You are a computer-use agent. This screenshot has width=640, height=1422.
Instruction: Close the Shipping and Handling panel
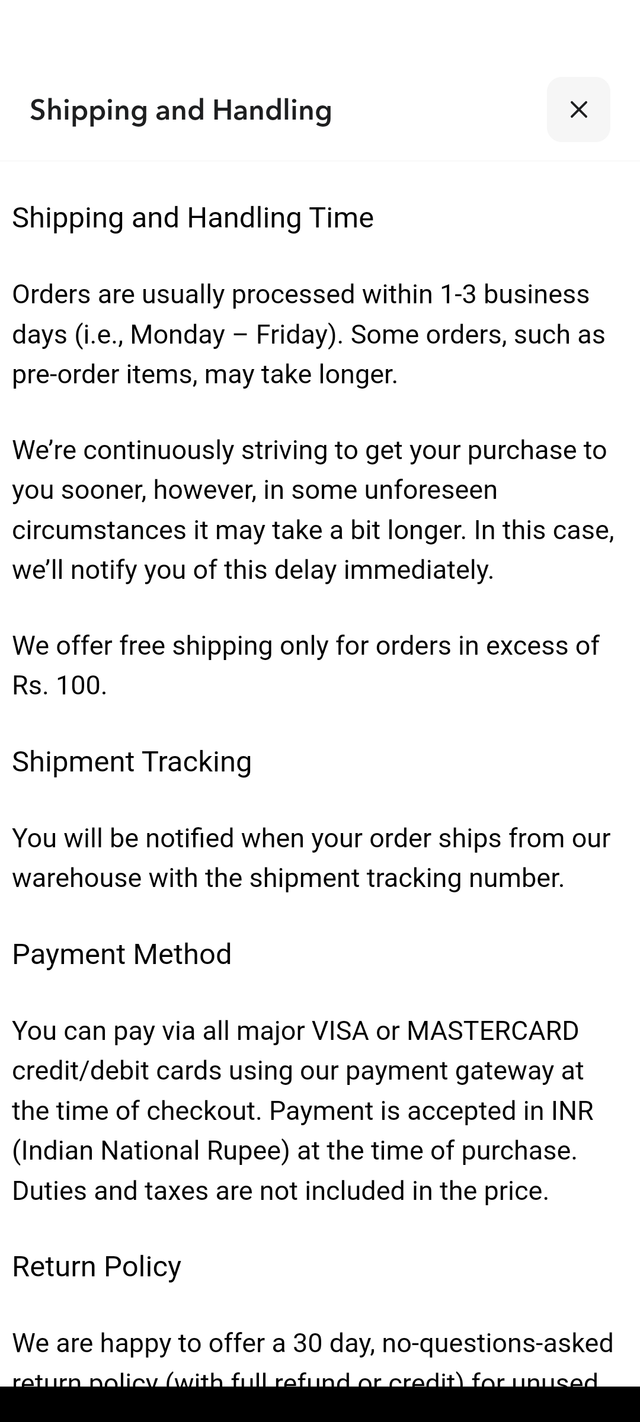click(x=578, y=109)
